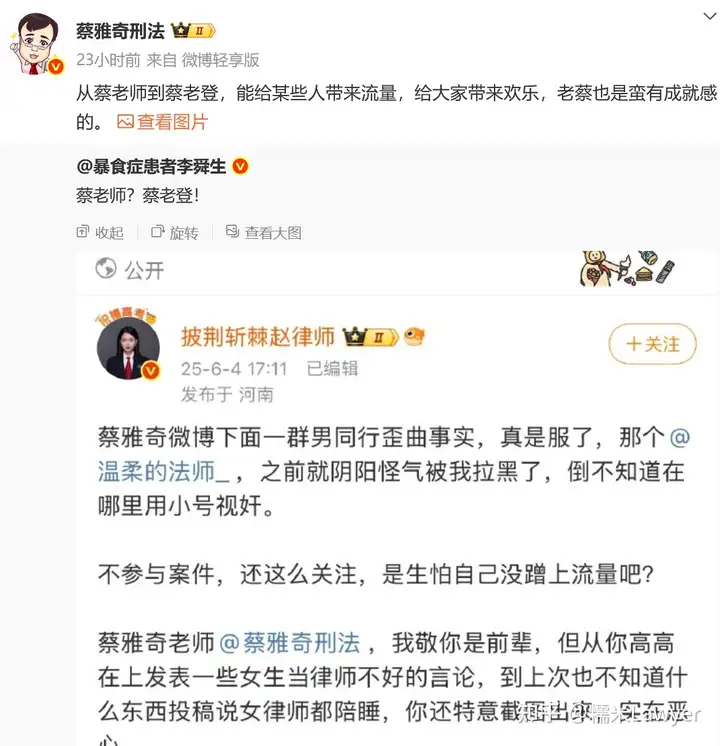
Task: Open the 蔡雅奇刑法 username link
Action: tap(120, 30)
